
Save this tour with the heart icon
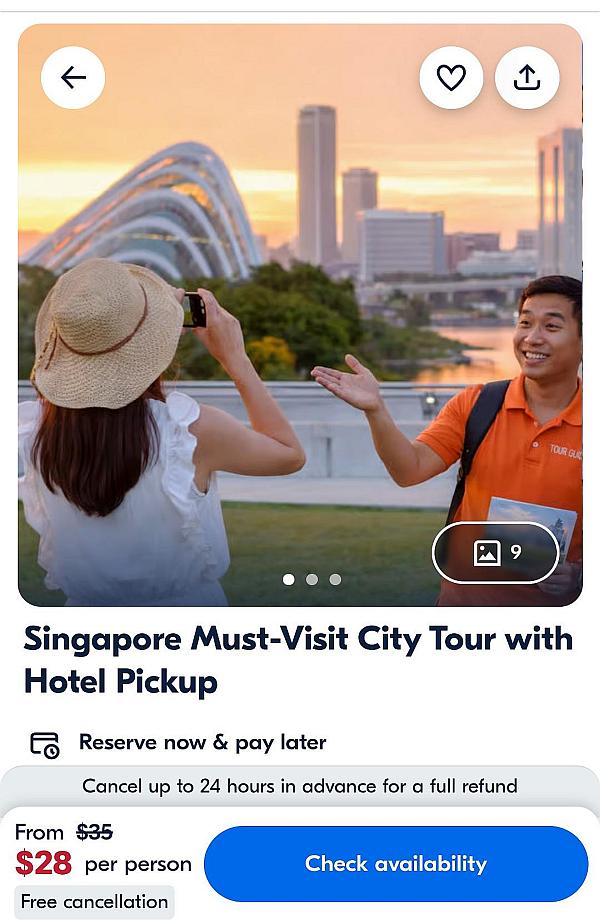451,78
